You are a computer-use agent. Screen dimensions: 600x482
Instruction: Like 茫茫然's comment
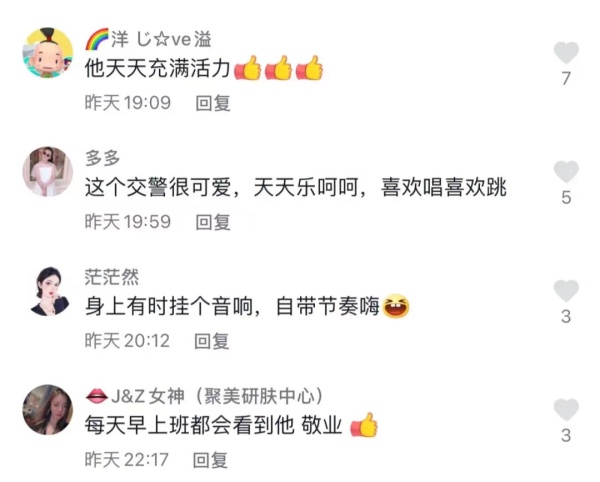pos(566,291)
